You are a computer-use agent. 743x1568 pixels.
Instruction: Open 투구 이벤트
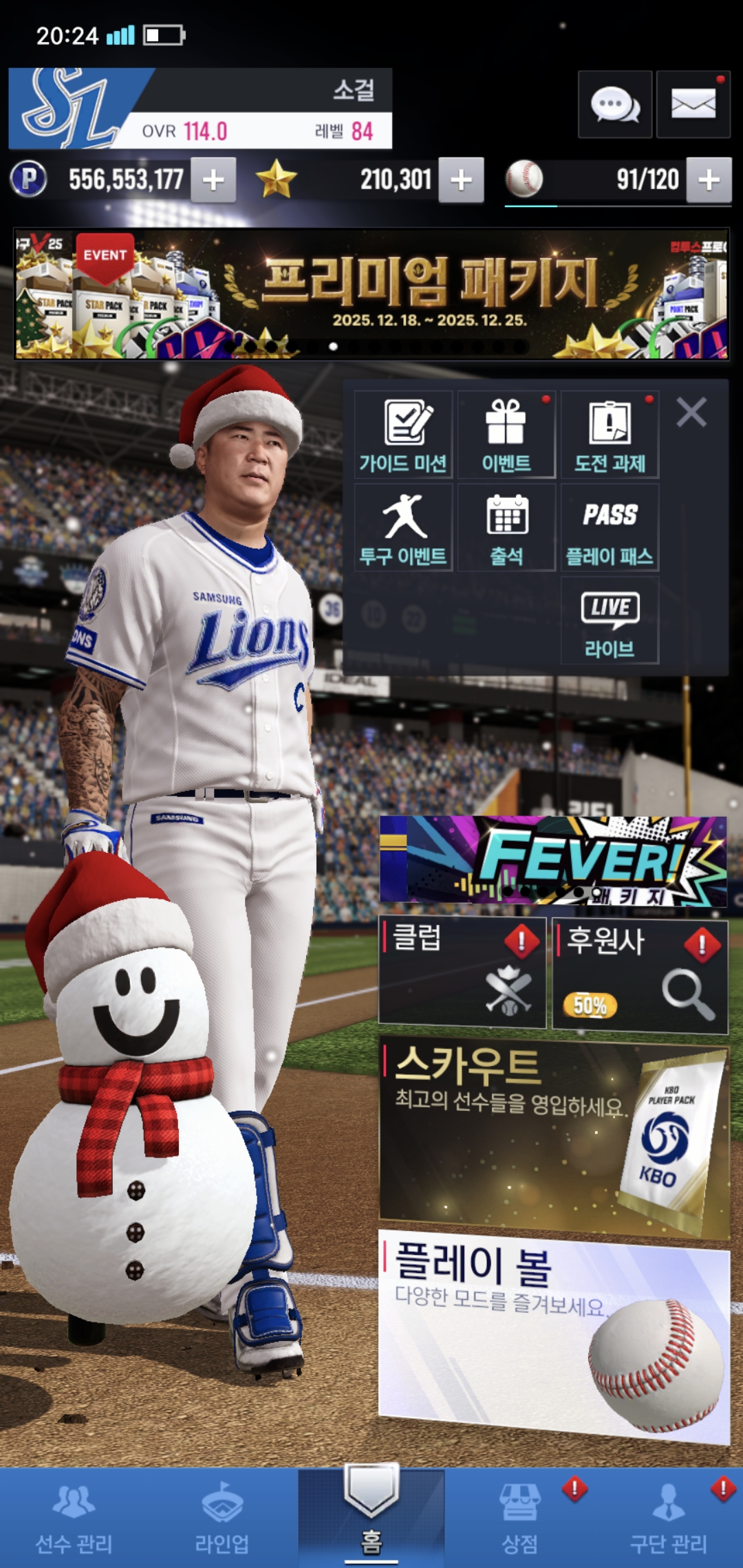[403, 527]
